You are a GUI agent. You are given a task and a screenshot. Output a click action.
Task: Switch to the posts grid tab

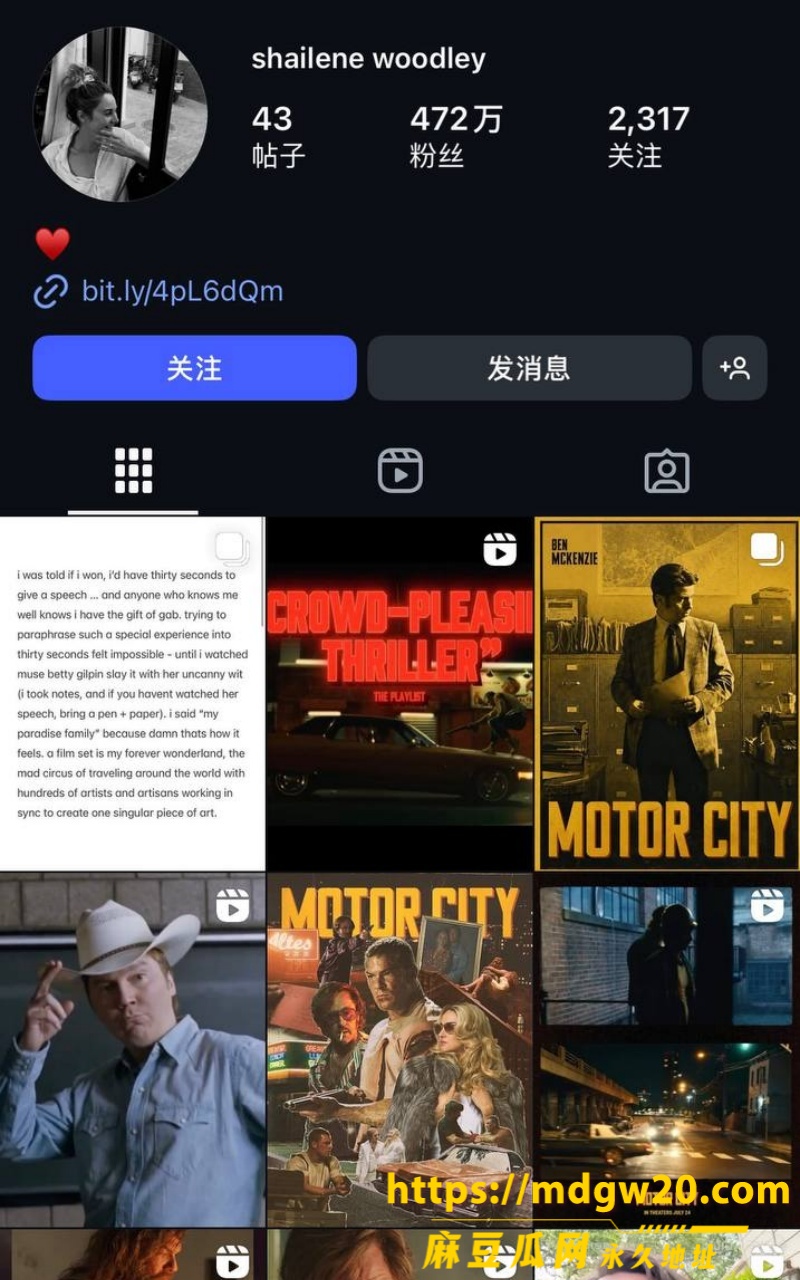[133, 470]
